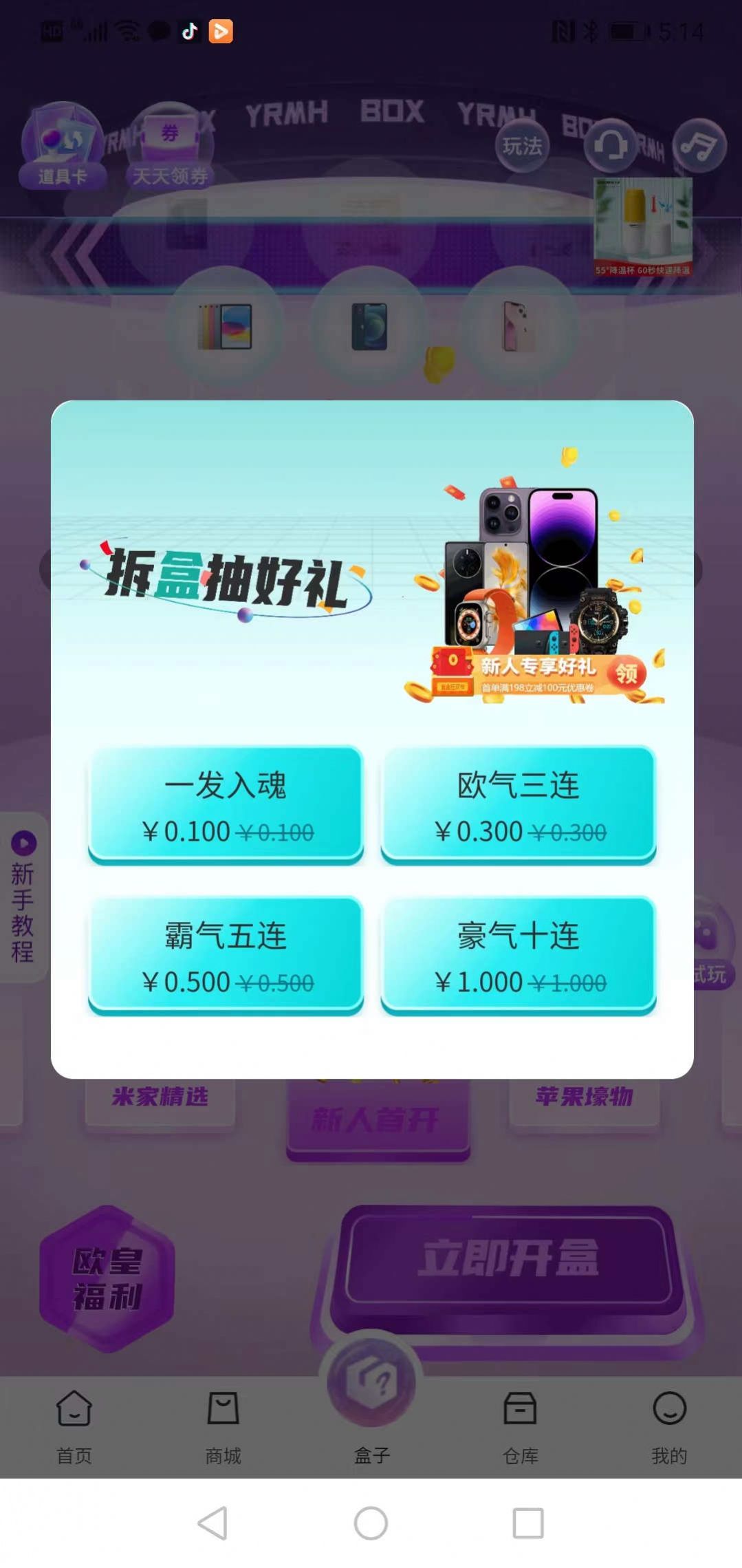Image resolution: width=742 pixels, height=1568 pixels.
Task: Tap the 降温杯 cooling cup ad thumbnail
Action: (x=643, y=227)
